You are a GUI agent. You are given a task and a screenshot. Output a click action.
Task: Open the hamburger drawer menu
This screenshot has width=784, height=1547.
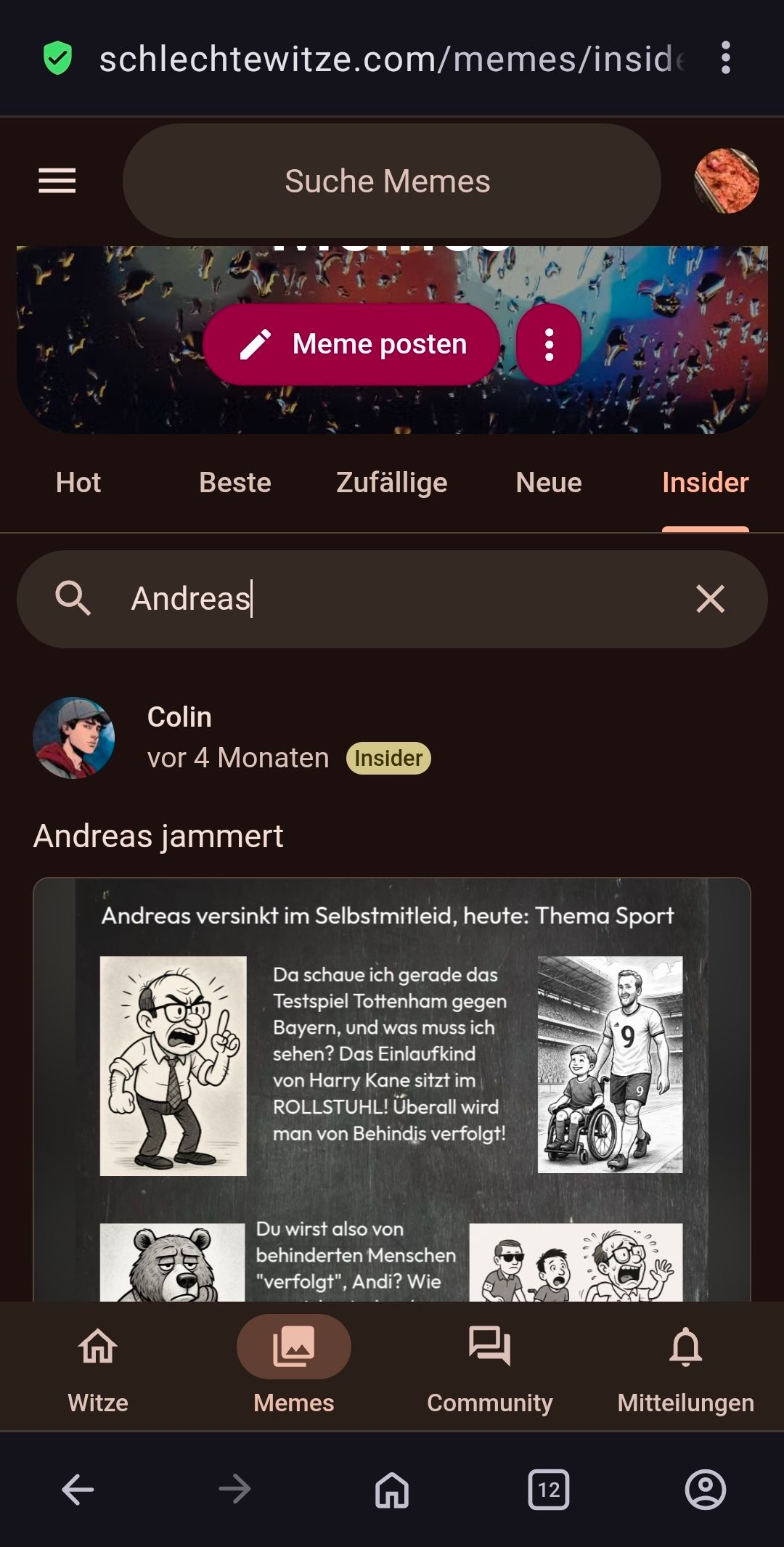(x=57, y=181)
